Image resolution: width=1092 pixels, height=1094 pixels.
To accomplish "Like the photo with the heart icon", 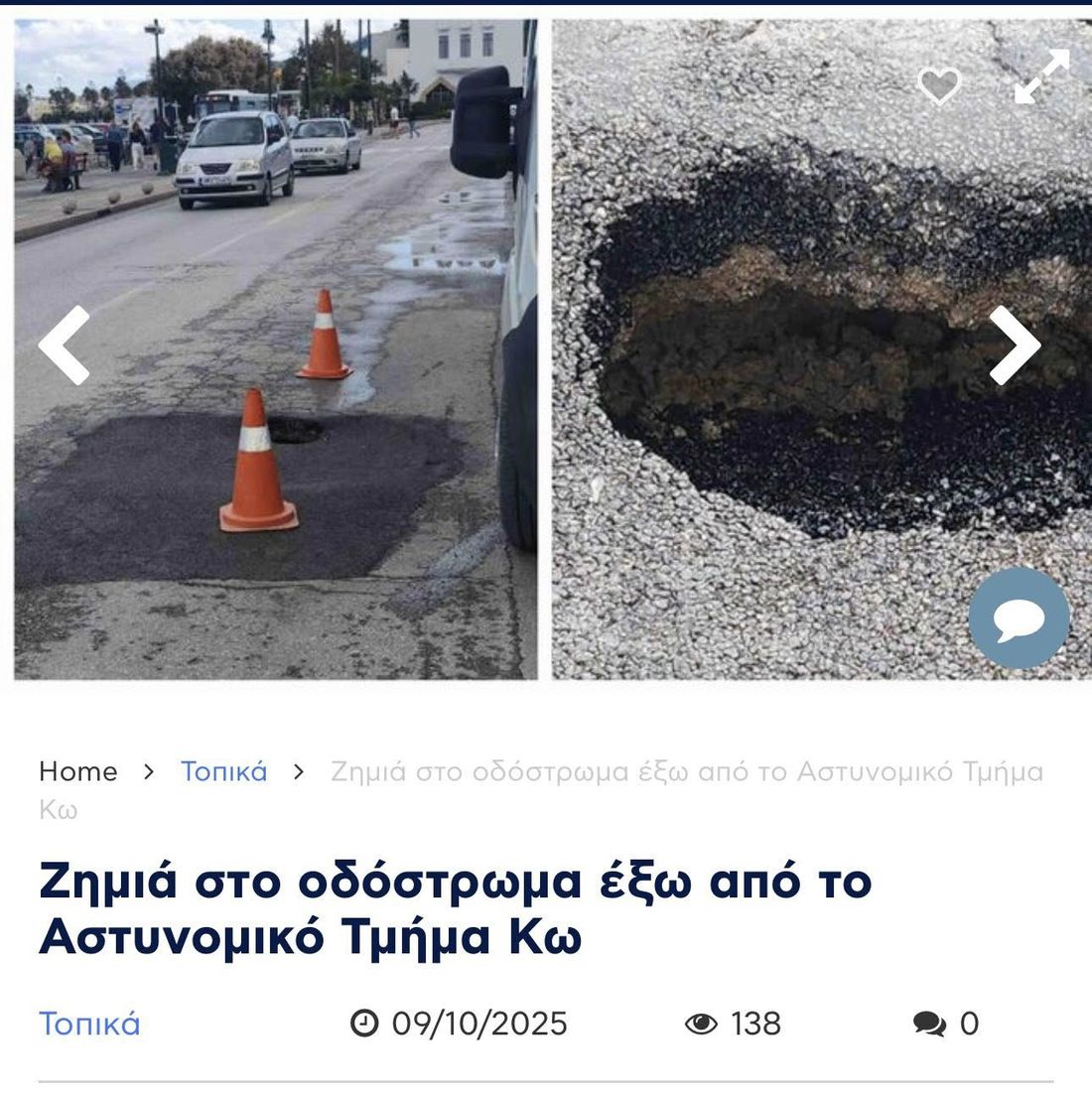I will click(x=938, y=85).
